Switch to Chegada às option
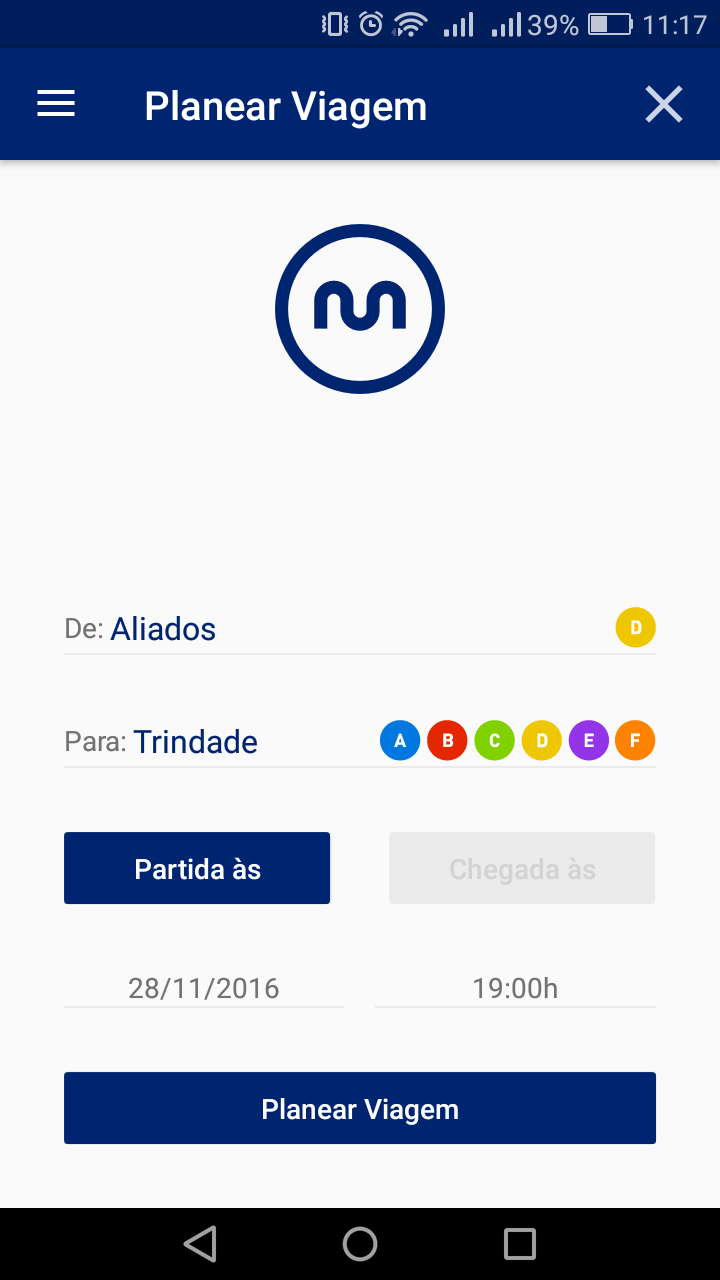 click(522, 868)
